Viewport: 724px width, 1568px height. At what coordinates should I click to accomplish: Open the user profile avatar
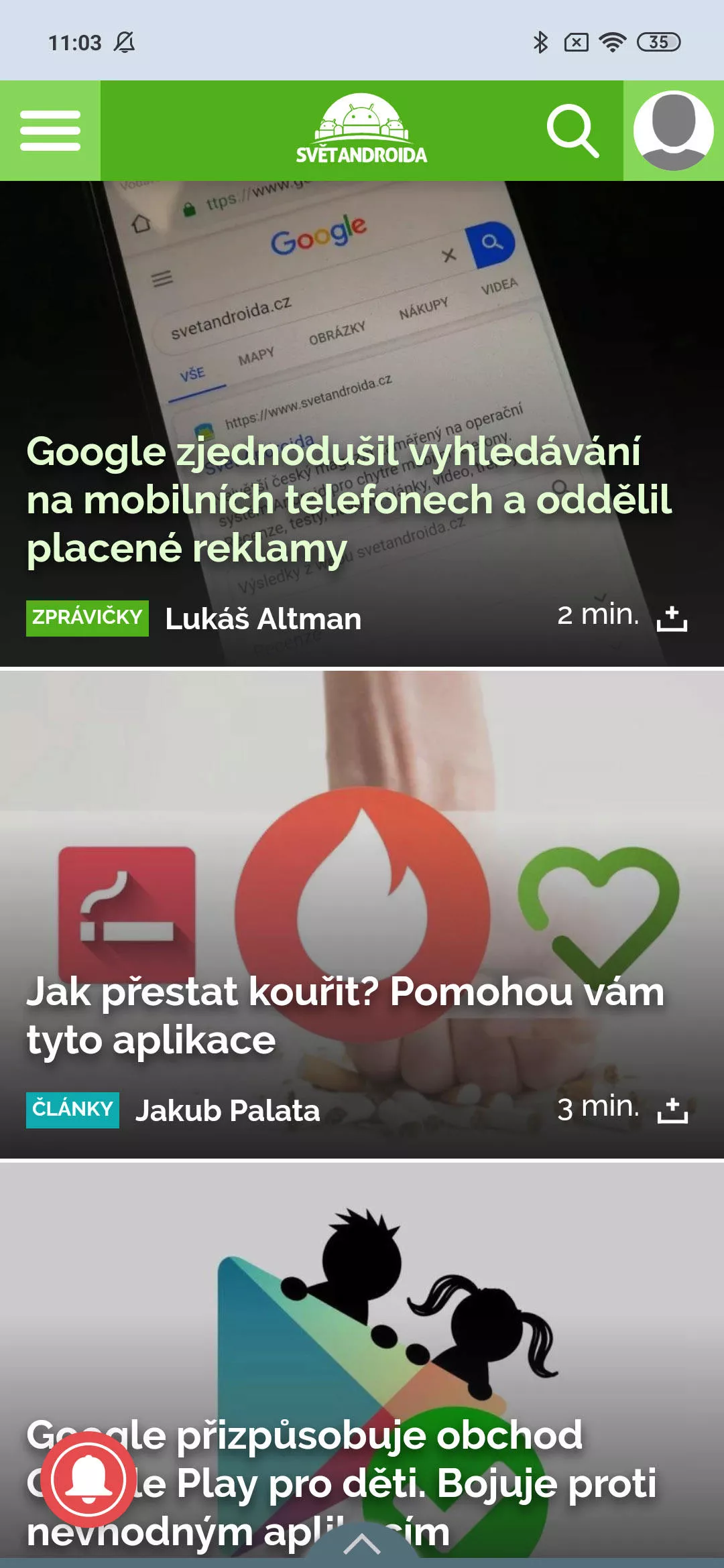click(674, 131)
